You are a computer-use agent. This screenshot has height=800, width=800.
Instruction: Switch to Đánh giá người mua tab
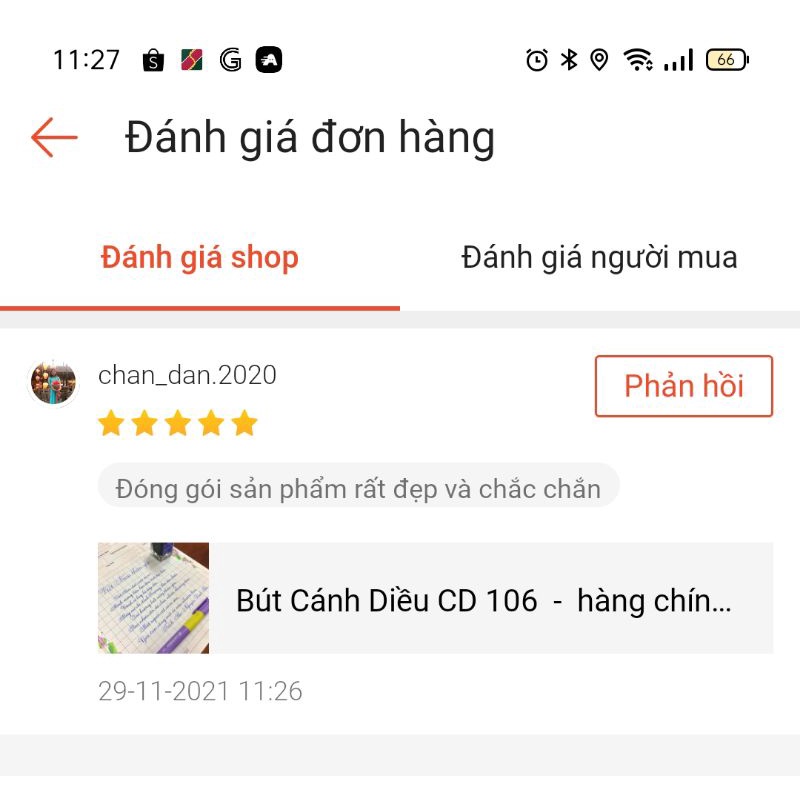click(599, 258)
